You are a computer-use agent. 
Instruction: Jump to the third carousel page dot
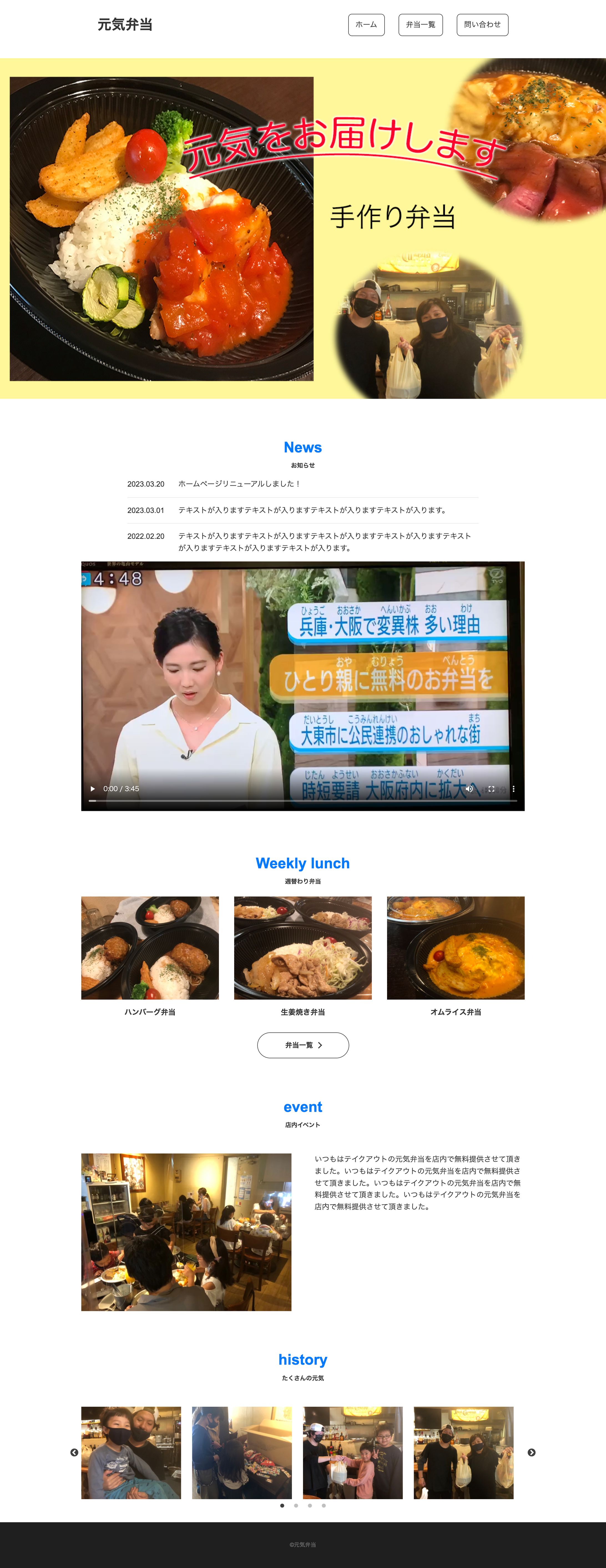pyautogui.click(x=310, y=1505)
